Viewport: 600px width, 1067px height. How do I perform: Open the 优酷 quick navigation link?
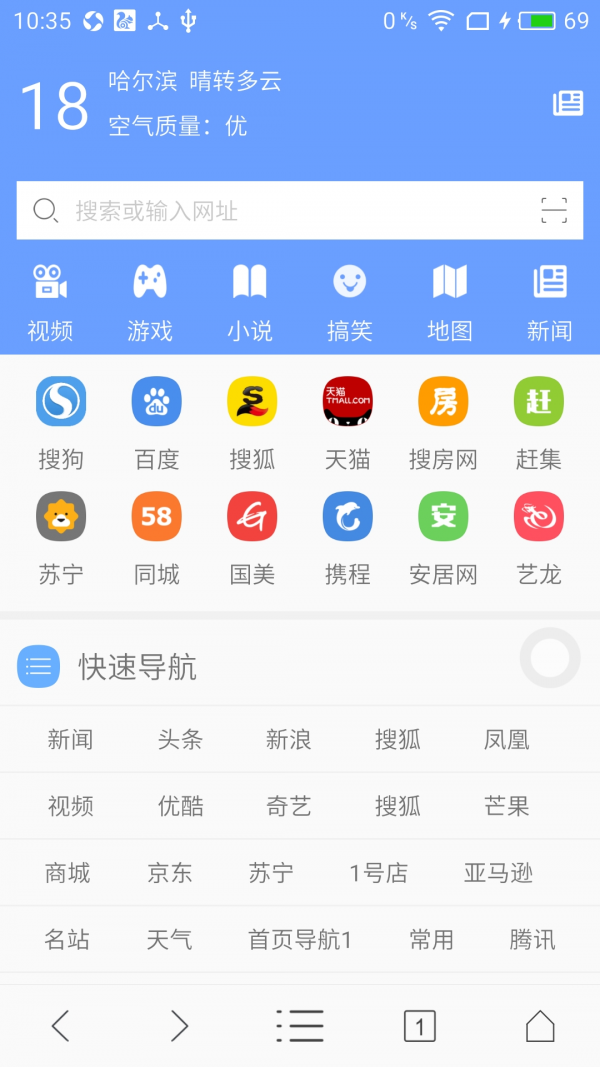180,806
